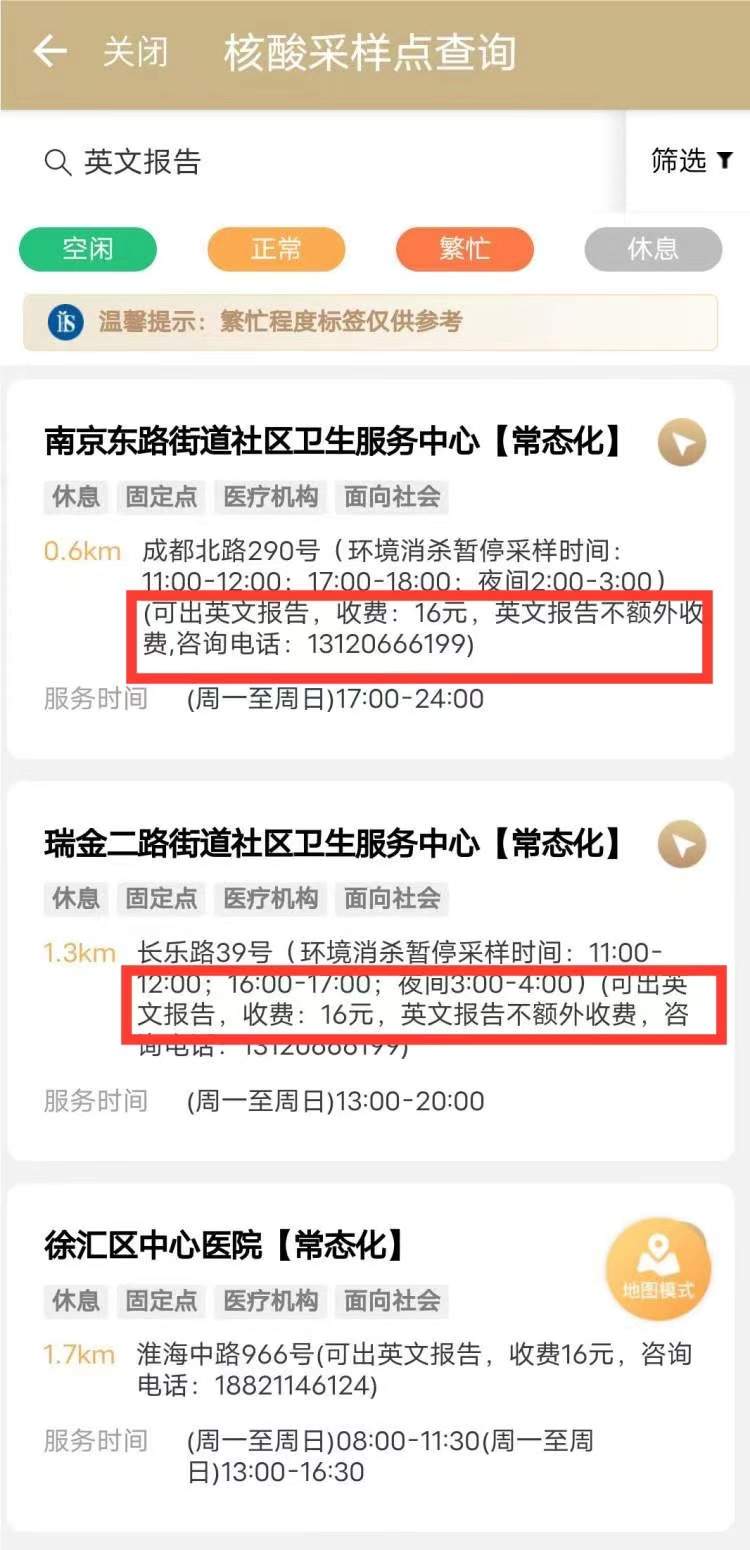Select the 空闲 status chip
The image size is (750, 1550).
coord(88,249)
